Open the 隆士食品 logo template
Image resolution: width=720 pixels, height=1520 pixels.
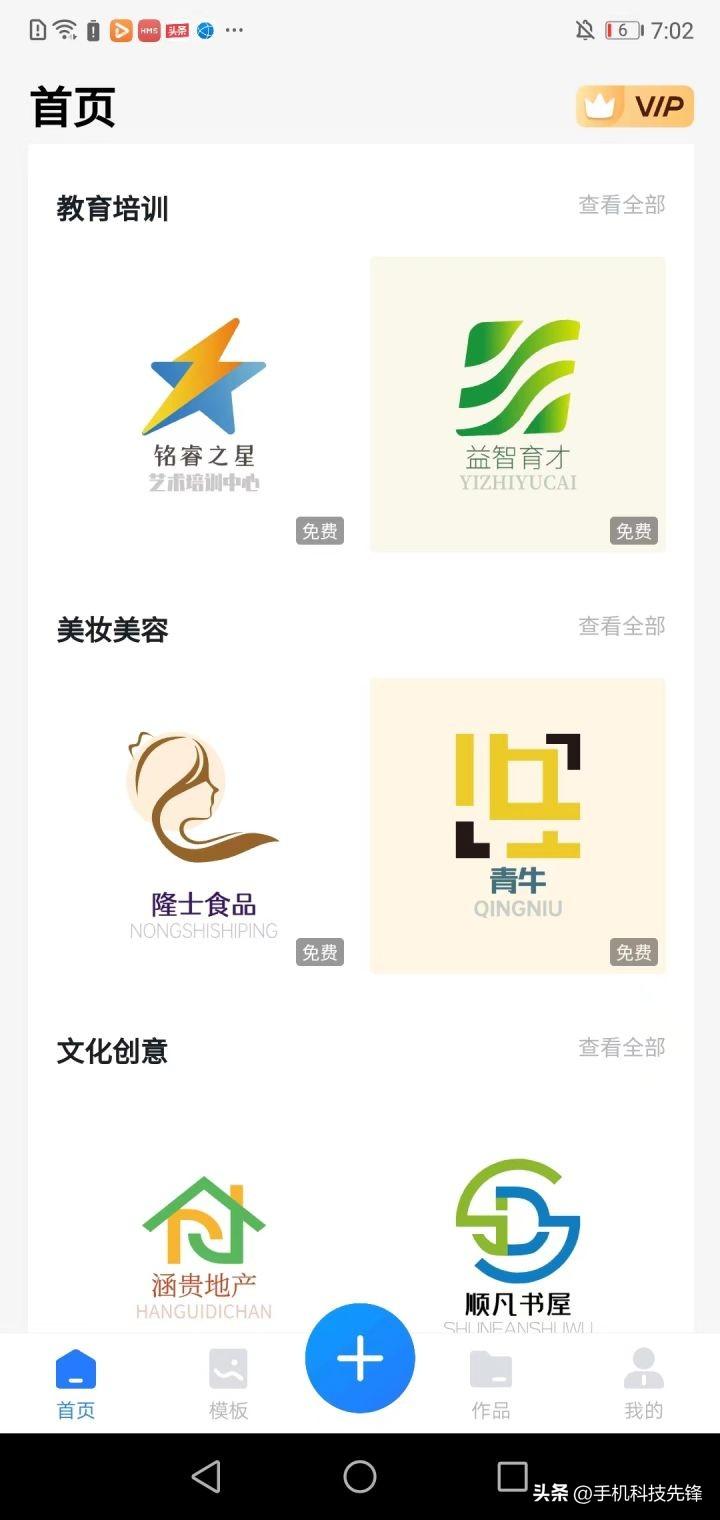[204, 826]
